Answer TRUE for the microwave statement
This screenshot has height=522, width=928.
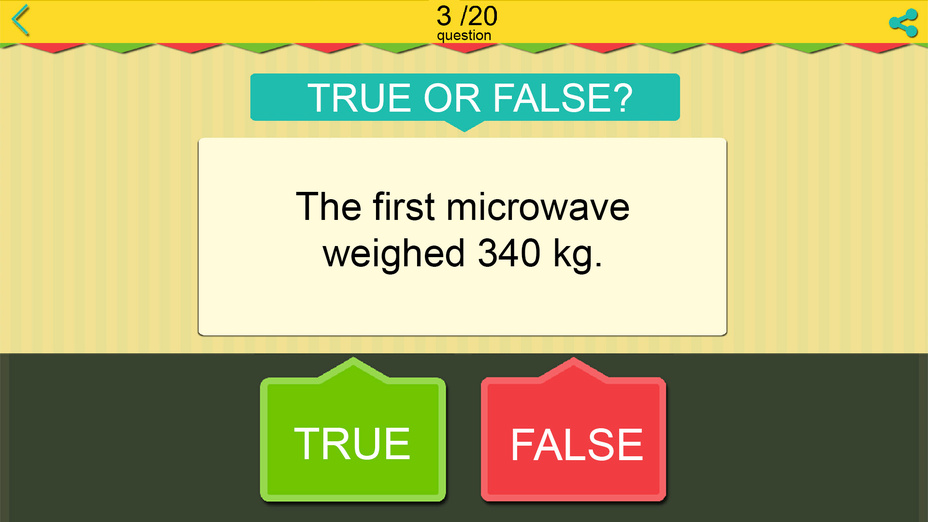(353, 441)
